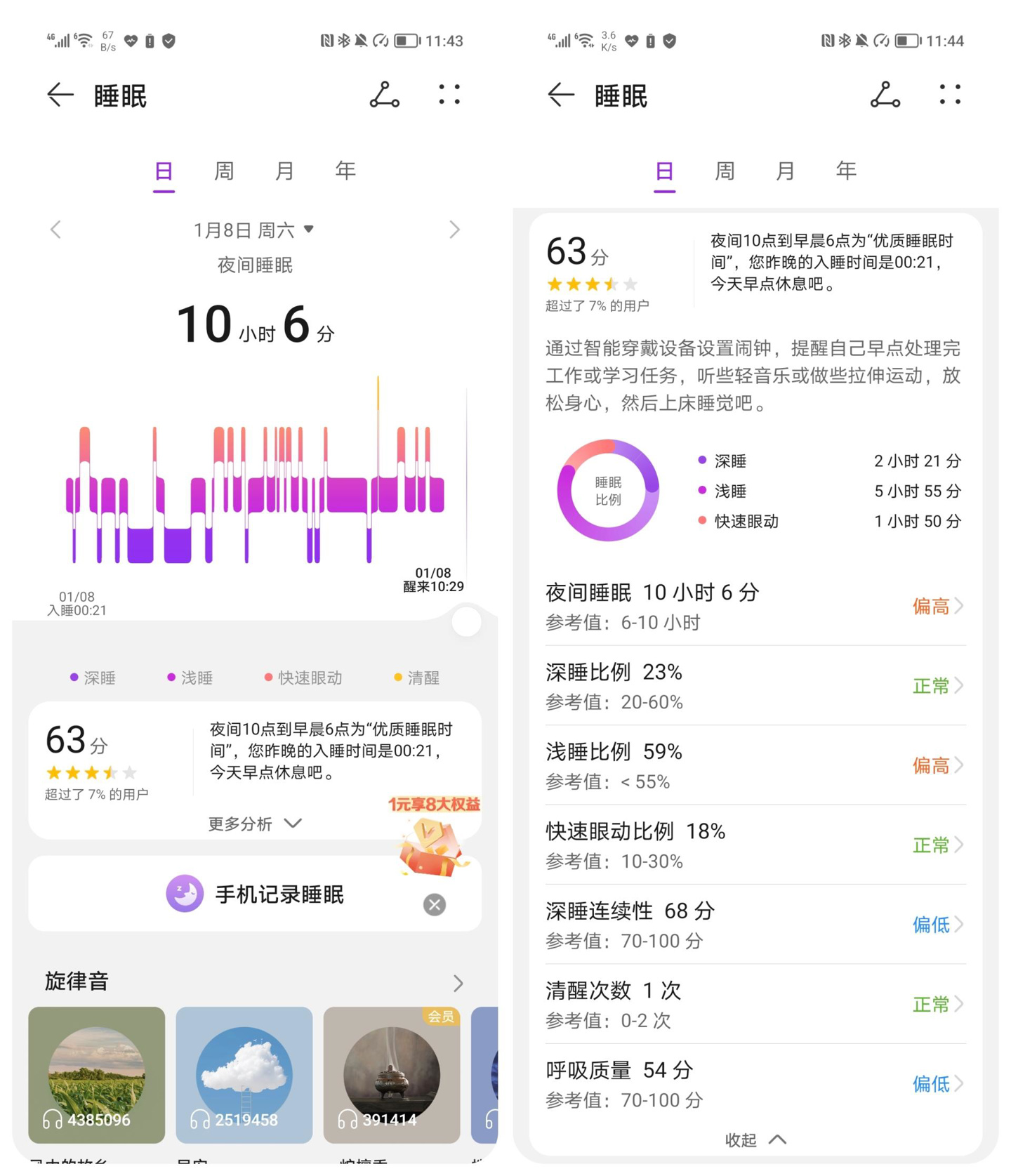Open the more options menu in top right
The height and width of the screenshot is (1176, 1011).
(x=449, y=95)
